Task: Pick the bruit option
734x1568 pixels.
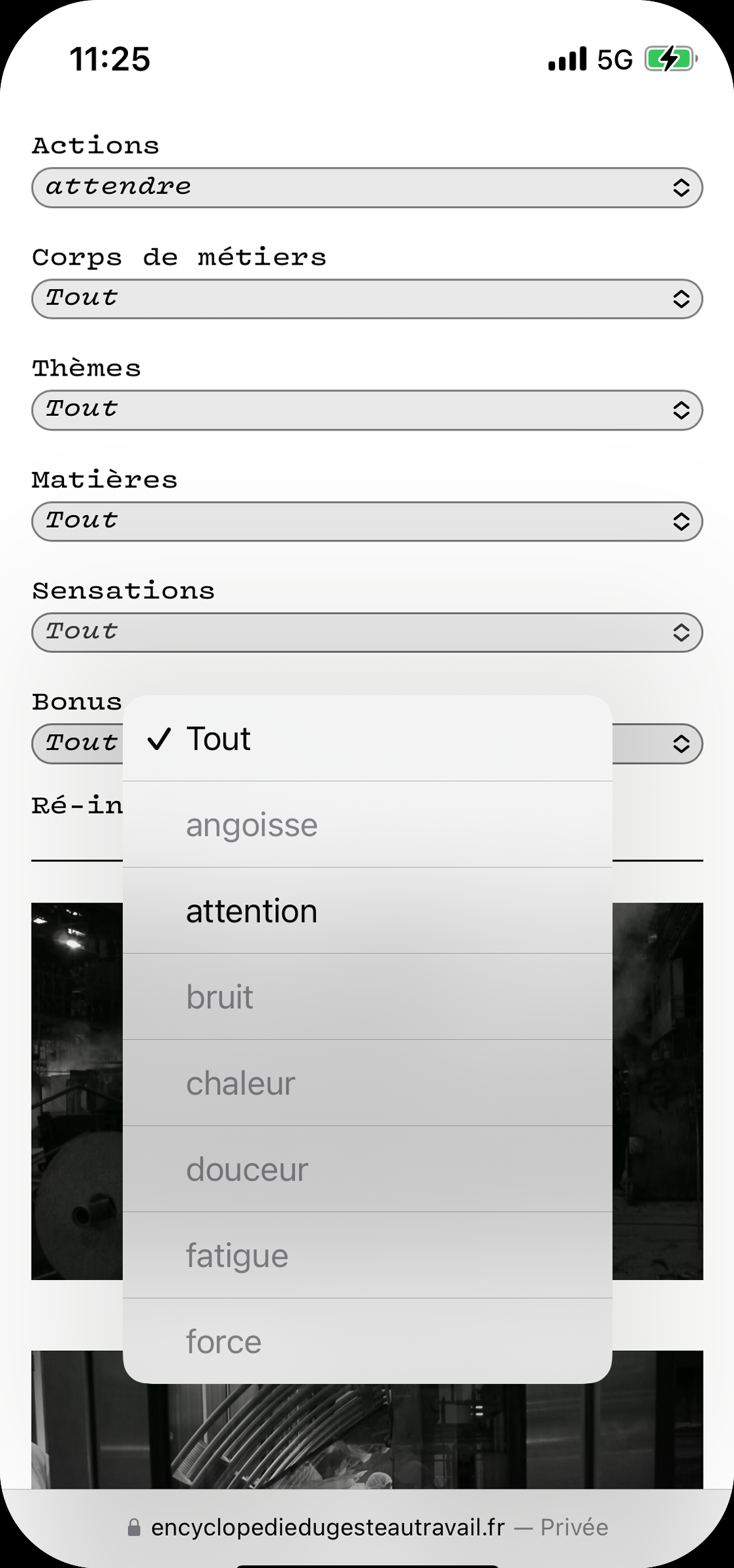Action: pyautogui.click(x=368, y=997)
